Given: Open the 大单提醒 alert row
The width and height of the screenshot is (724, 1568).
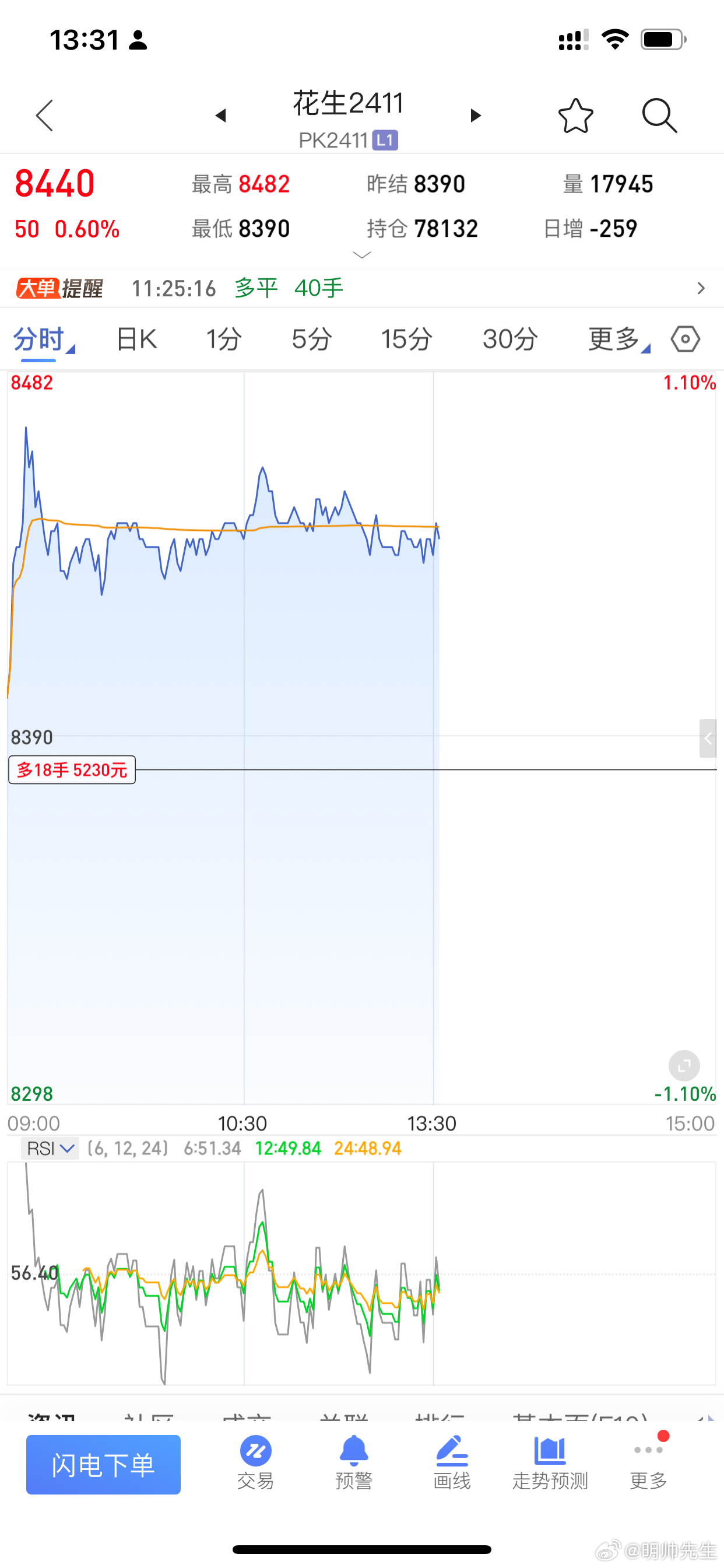Looking at the screenshot, I should click(x=362, y=288).
